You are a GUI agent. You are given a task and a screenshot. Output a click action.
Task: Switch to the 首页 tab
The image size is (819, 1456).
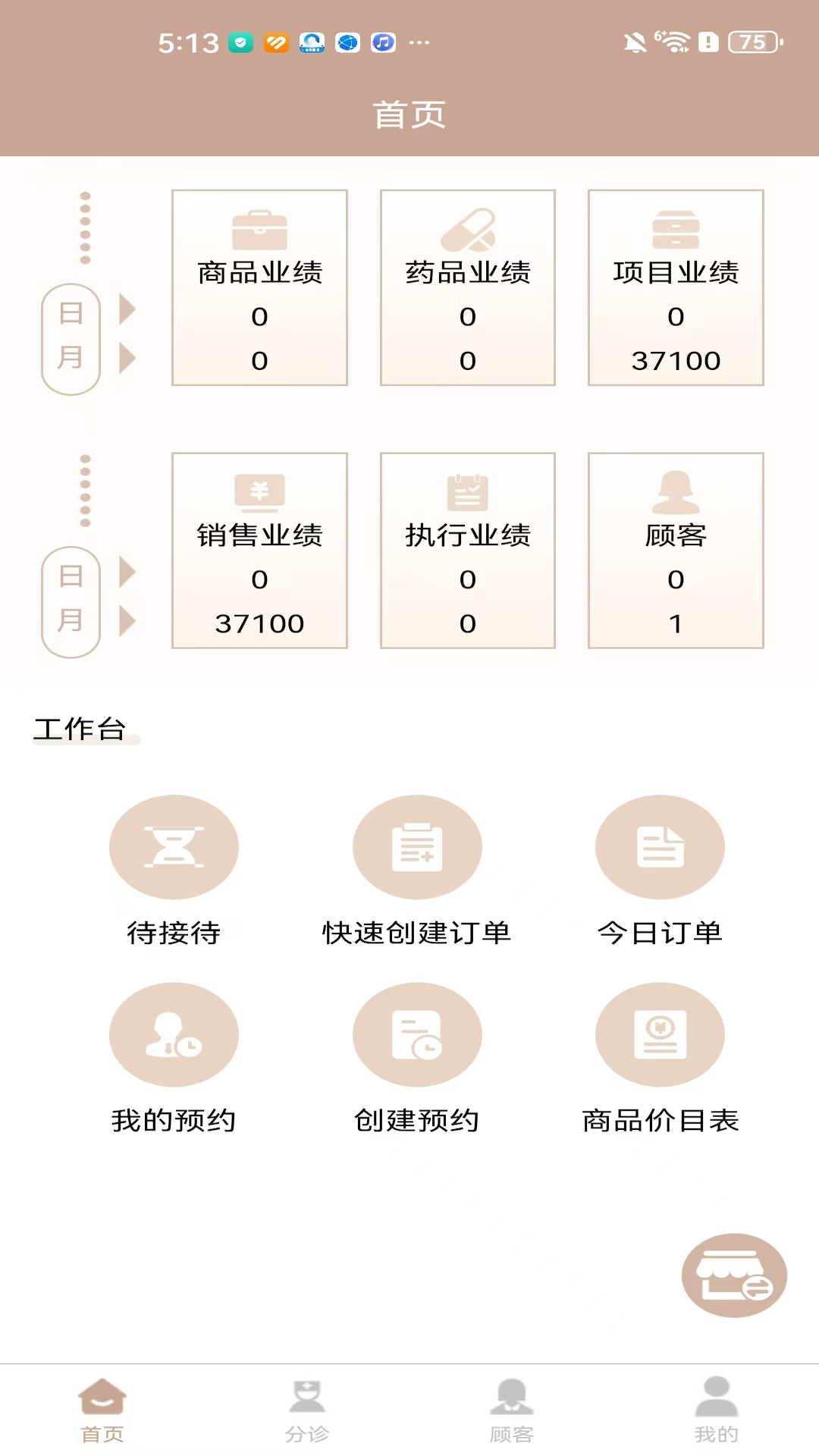point(102,1410)
